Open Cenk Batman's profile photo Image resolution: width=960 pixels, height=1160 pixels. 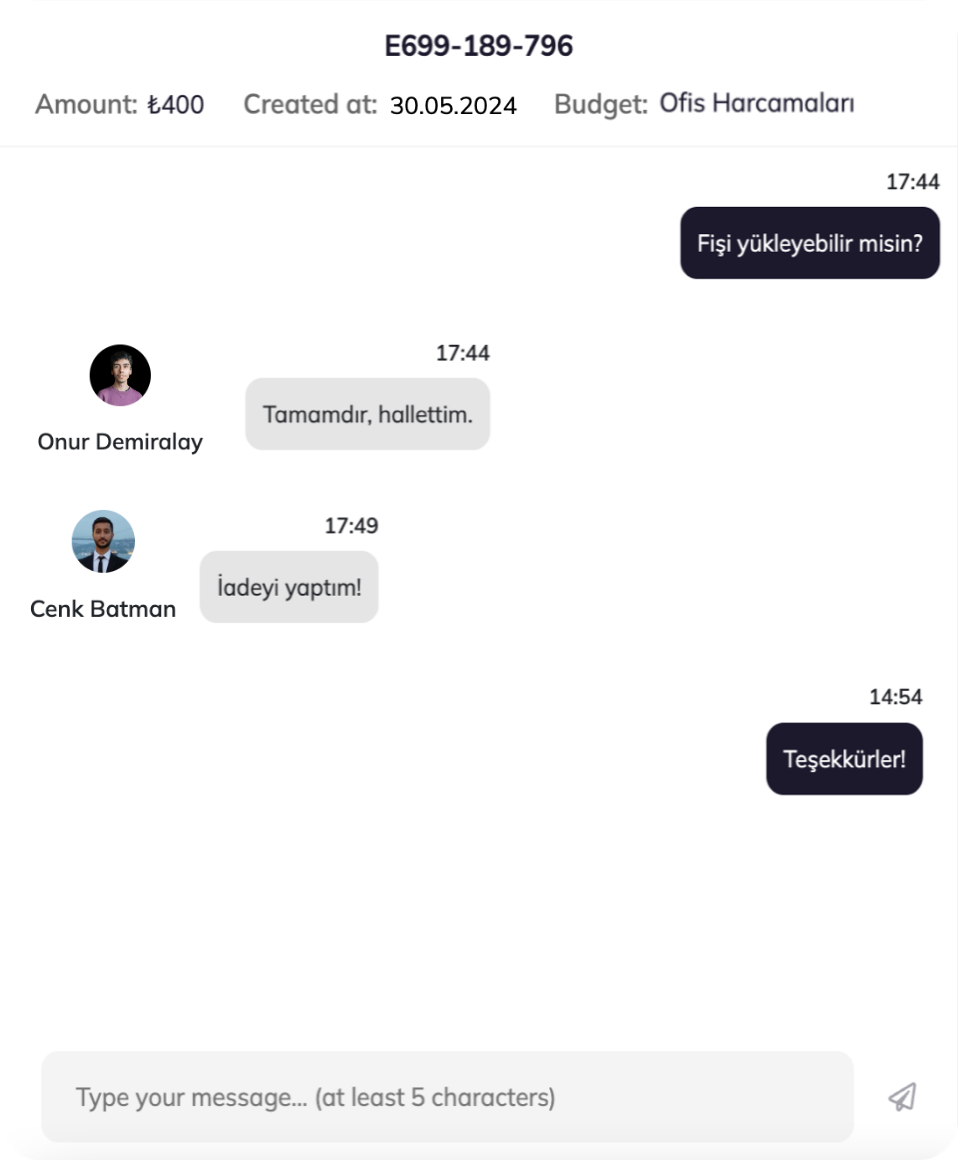click(x=103, y=541)
